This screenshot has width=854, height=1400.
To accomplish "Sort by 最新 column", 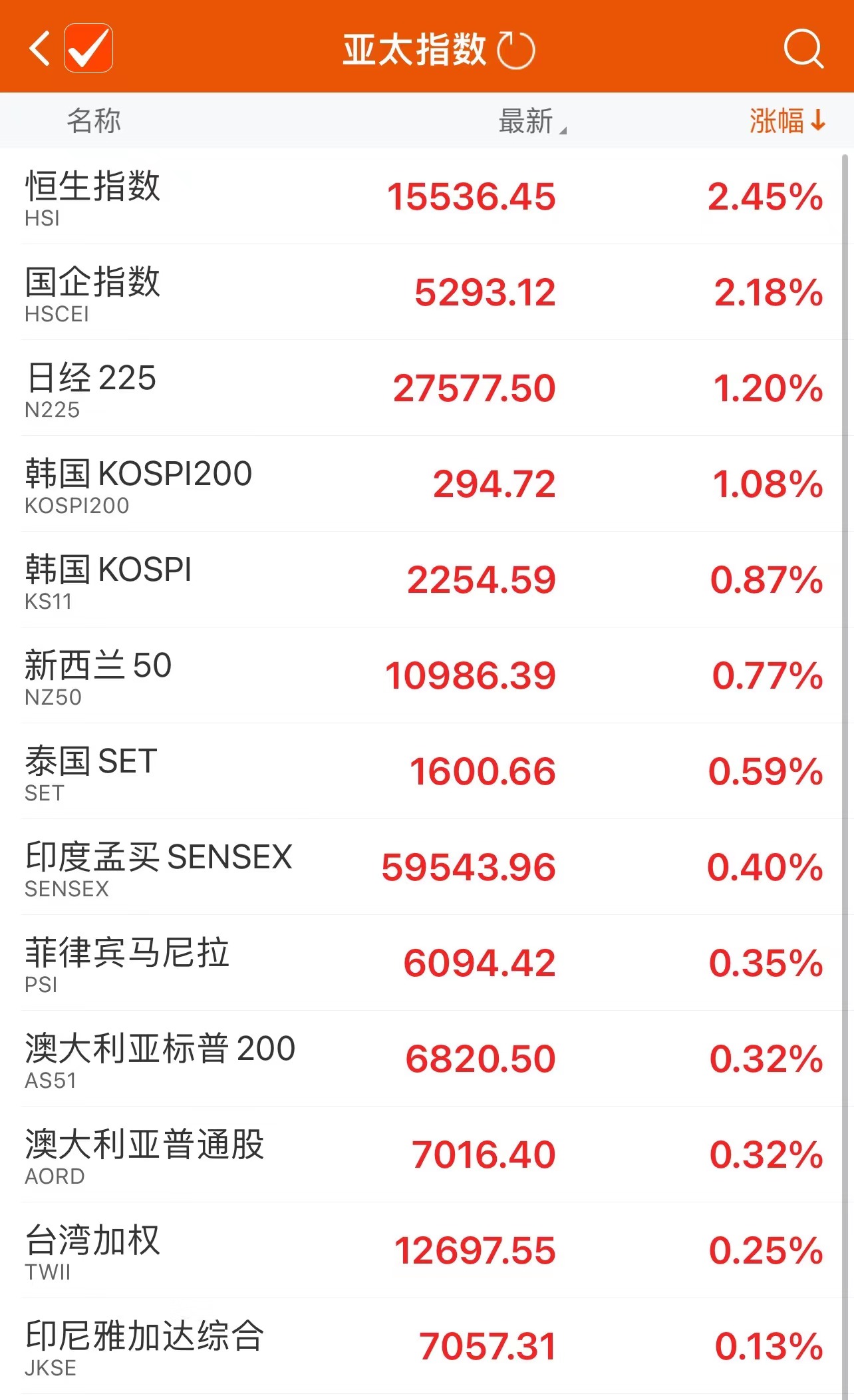I will coord(531,121).
